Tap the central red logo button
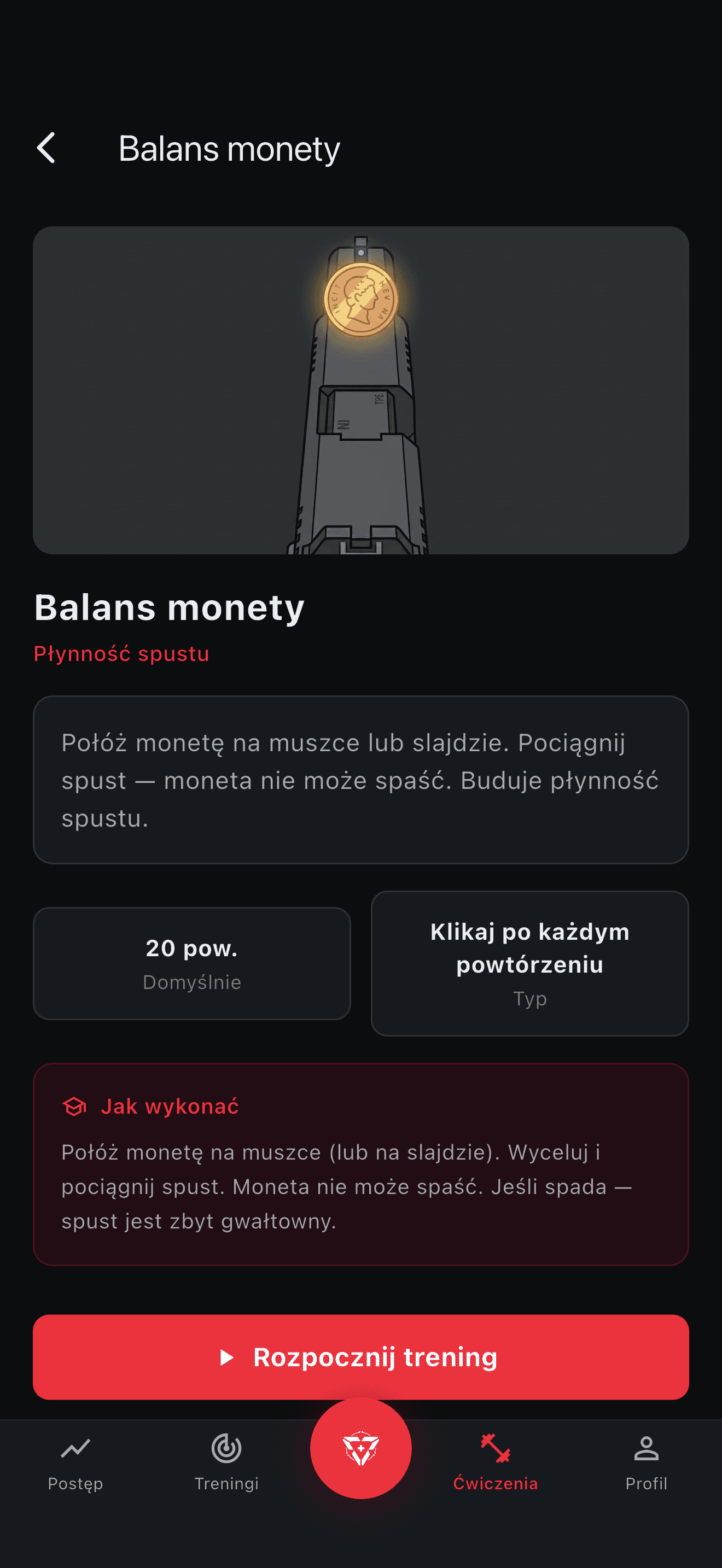 pyautogui.click(x=360, y=1448)
